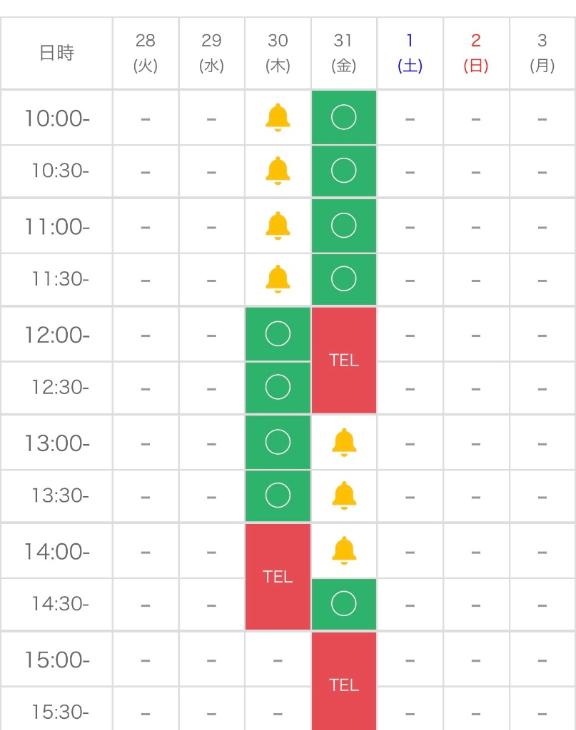576x730 pixels.
Task: Request notification for 13:30 on Friday 31
Action: (x=344, y=495)
